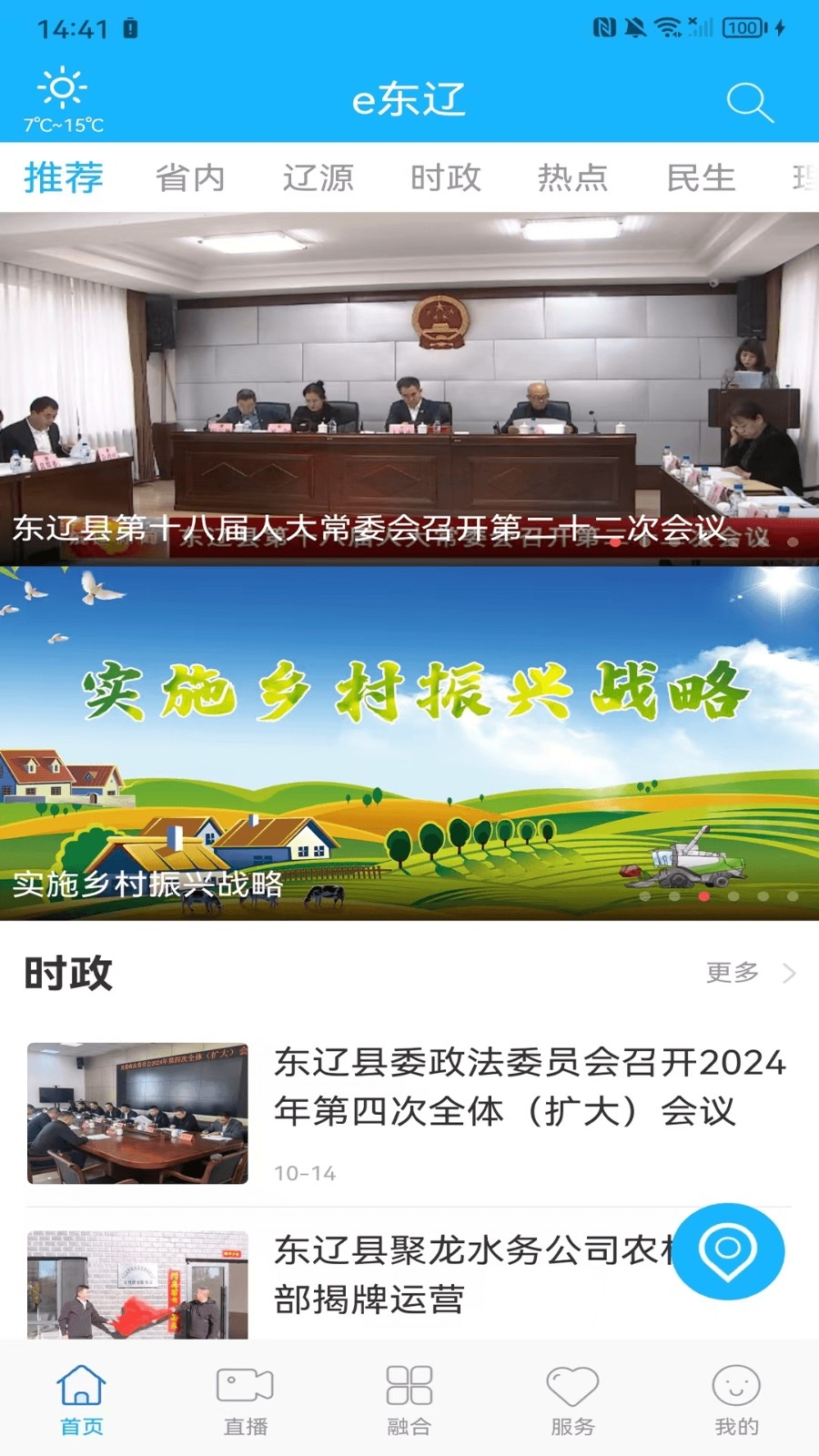Screen dimensions: 819x1456
Task: Expand 时政 section via right chevron arrow
Action: pos(788,973)
